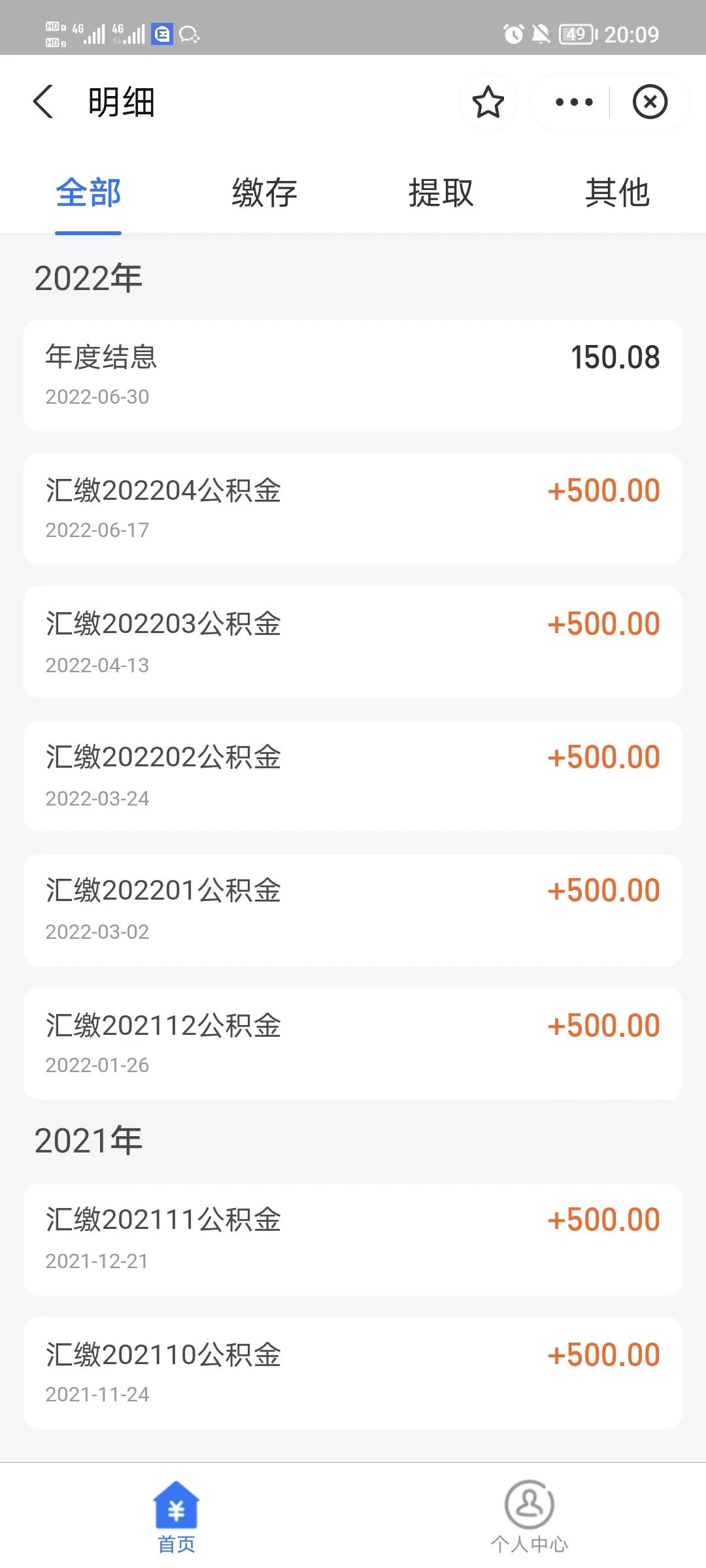Screen dimensions: 706x1568
Task: Tap the 汇缴202112公积金 entry
Action: (x=353, y=1043)
